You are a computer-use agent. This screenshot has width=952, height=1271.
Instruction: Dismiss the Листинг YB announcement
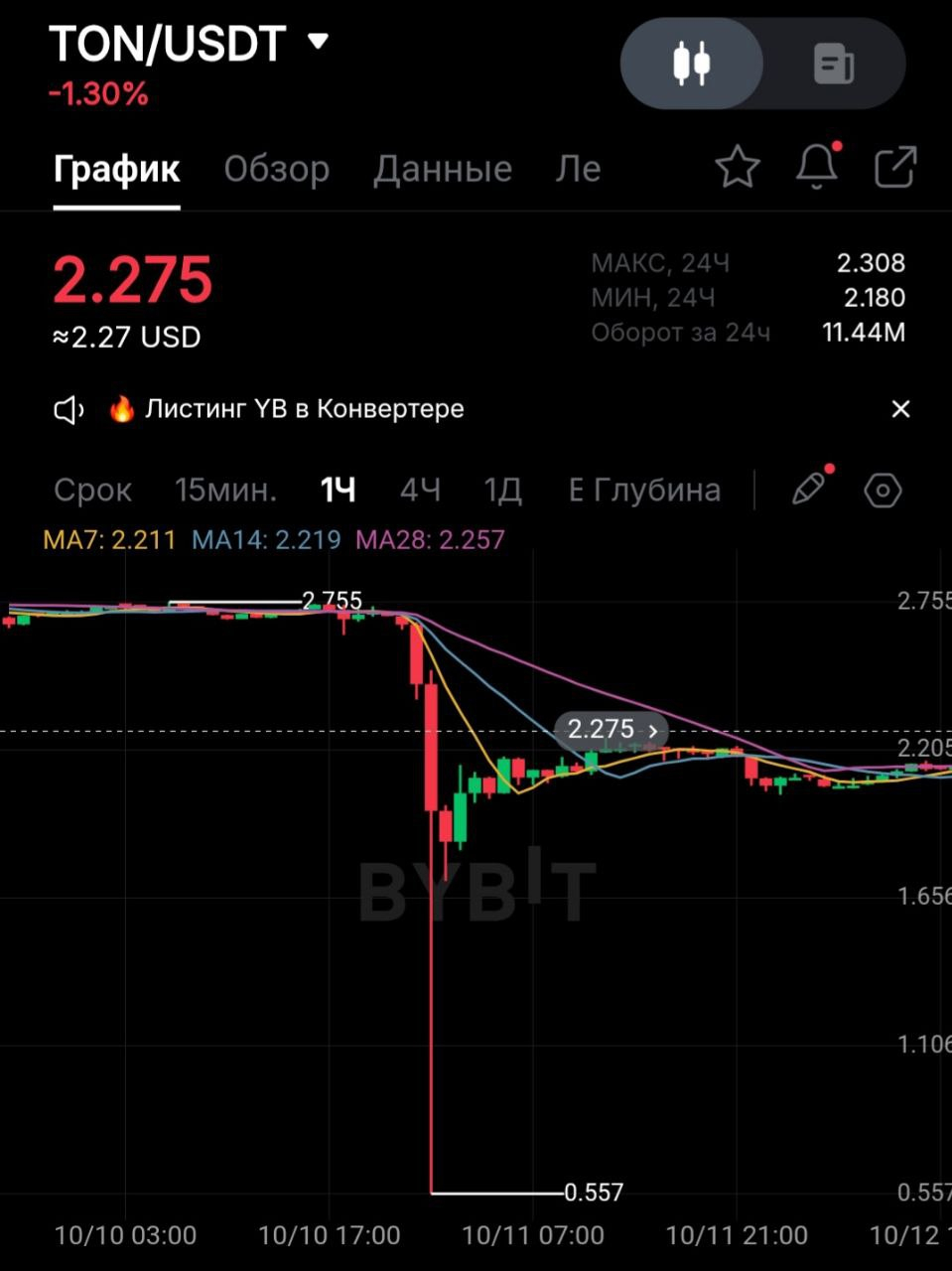click(900, 409)
